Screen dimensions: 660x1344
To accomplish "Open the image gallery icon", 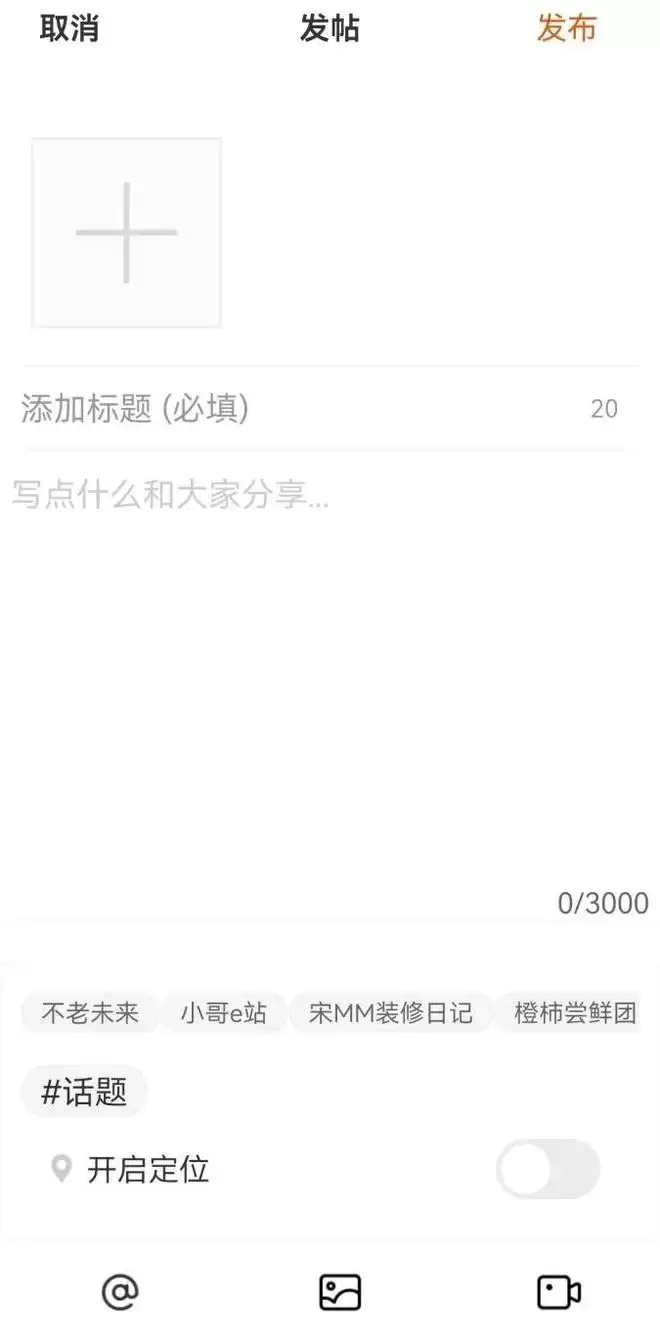I will (340, 1292).
